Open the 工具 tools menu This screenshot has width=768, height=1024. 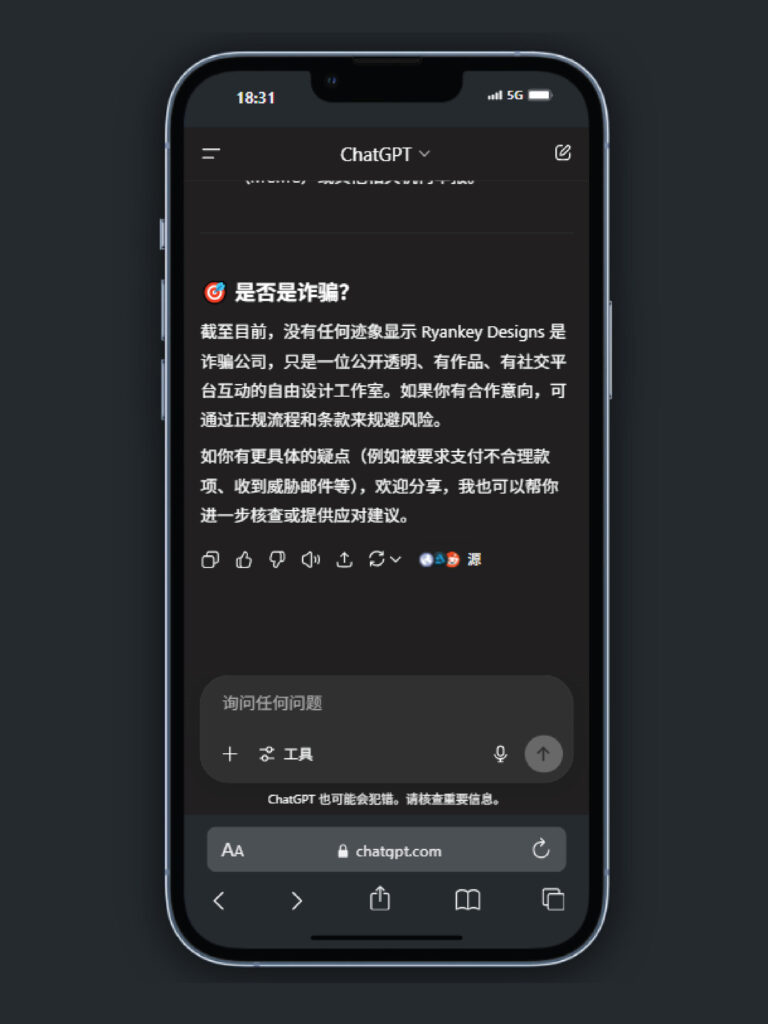click(x=286, y=754)
